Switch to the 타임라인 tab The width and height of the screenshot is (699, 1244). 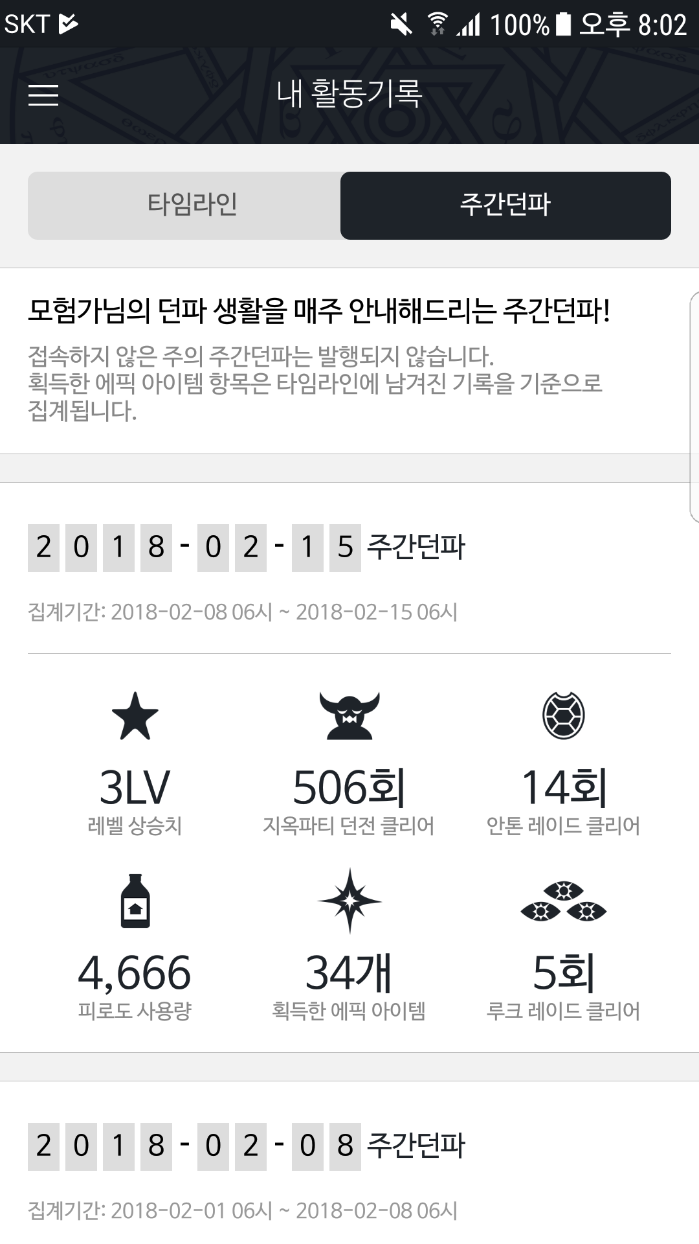184,206
